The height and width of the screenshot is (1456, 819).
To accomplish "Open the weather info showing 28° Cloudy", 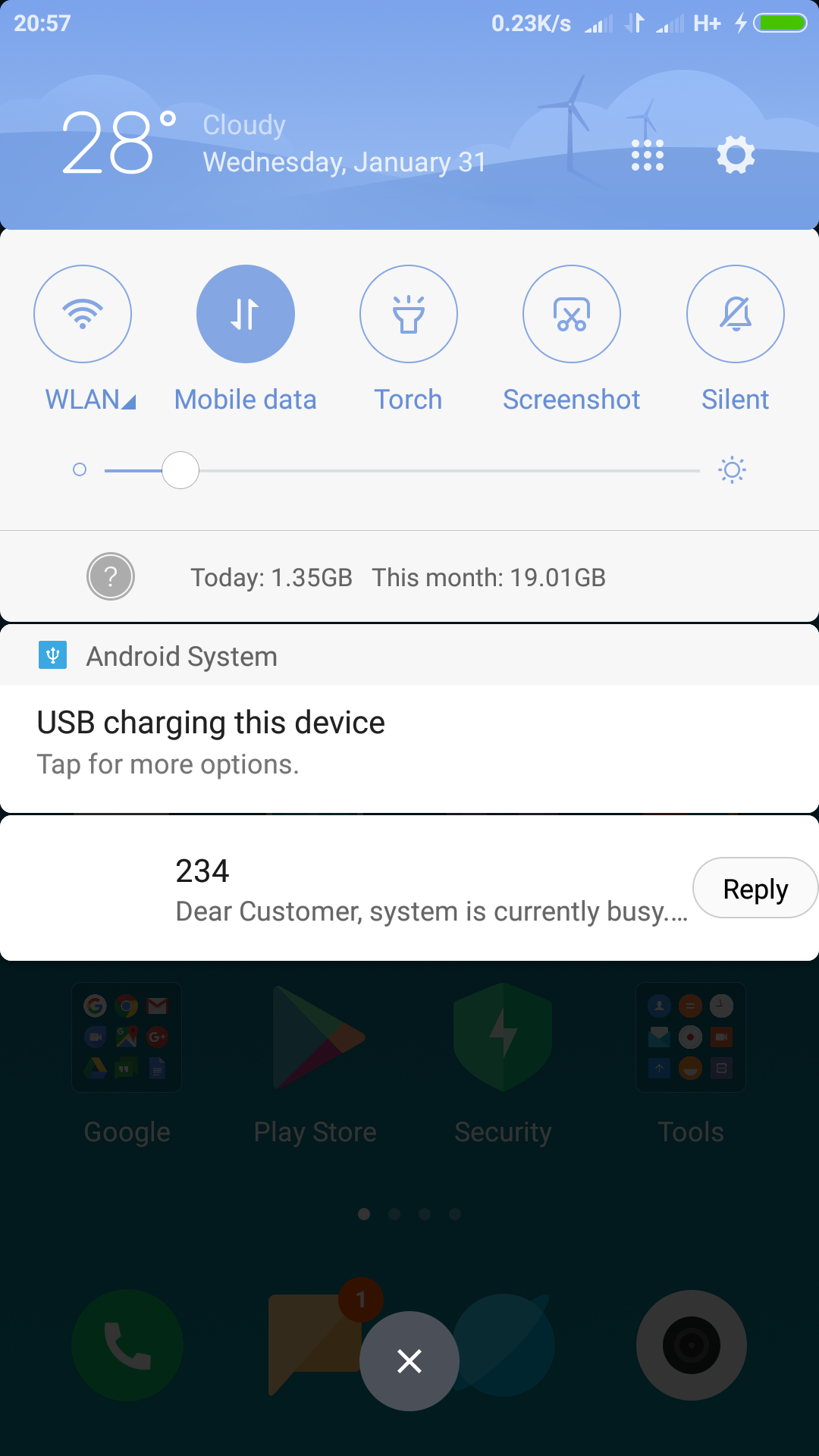I will coord(273,143).
